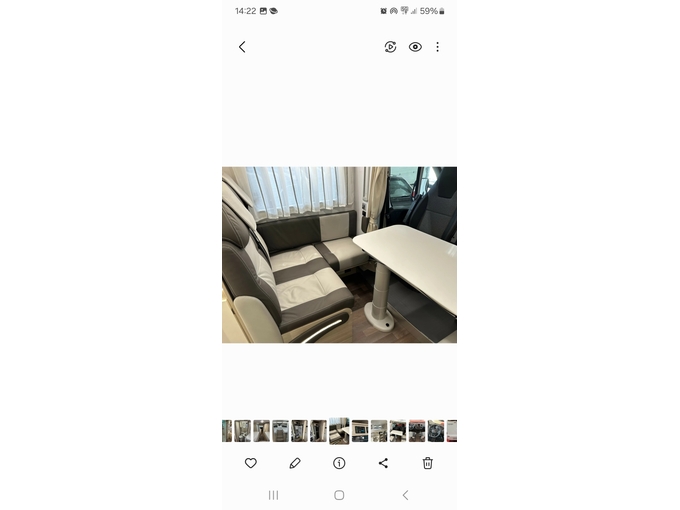Open the three-dot overflow menu
Image resolution: width=680 pixels, height=510 pixels.
pyautogui.click(x=437, y=47)
